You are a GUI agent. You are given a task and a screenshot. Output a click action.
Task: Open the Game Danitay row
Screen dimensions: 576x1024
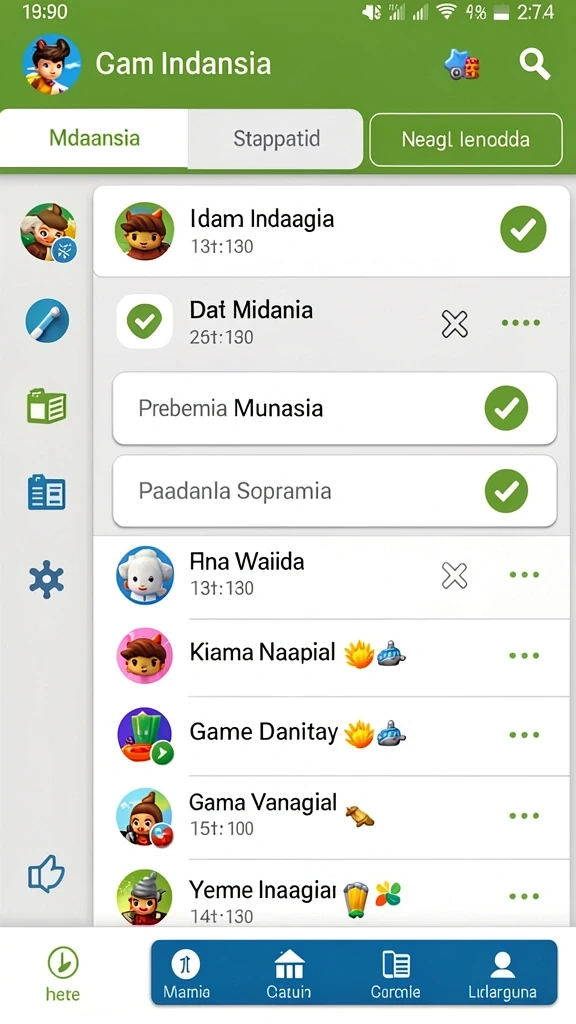click(x=332, y=735)
